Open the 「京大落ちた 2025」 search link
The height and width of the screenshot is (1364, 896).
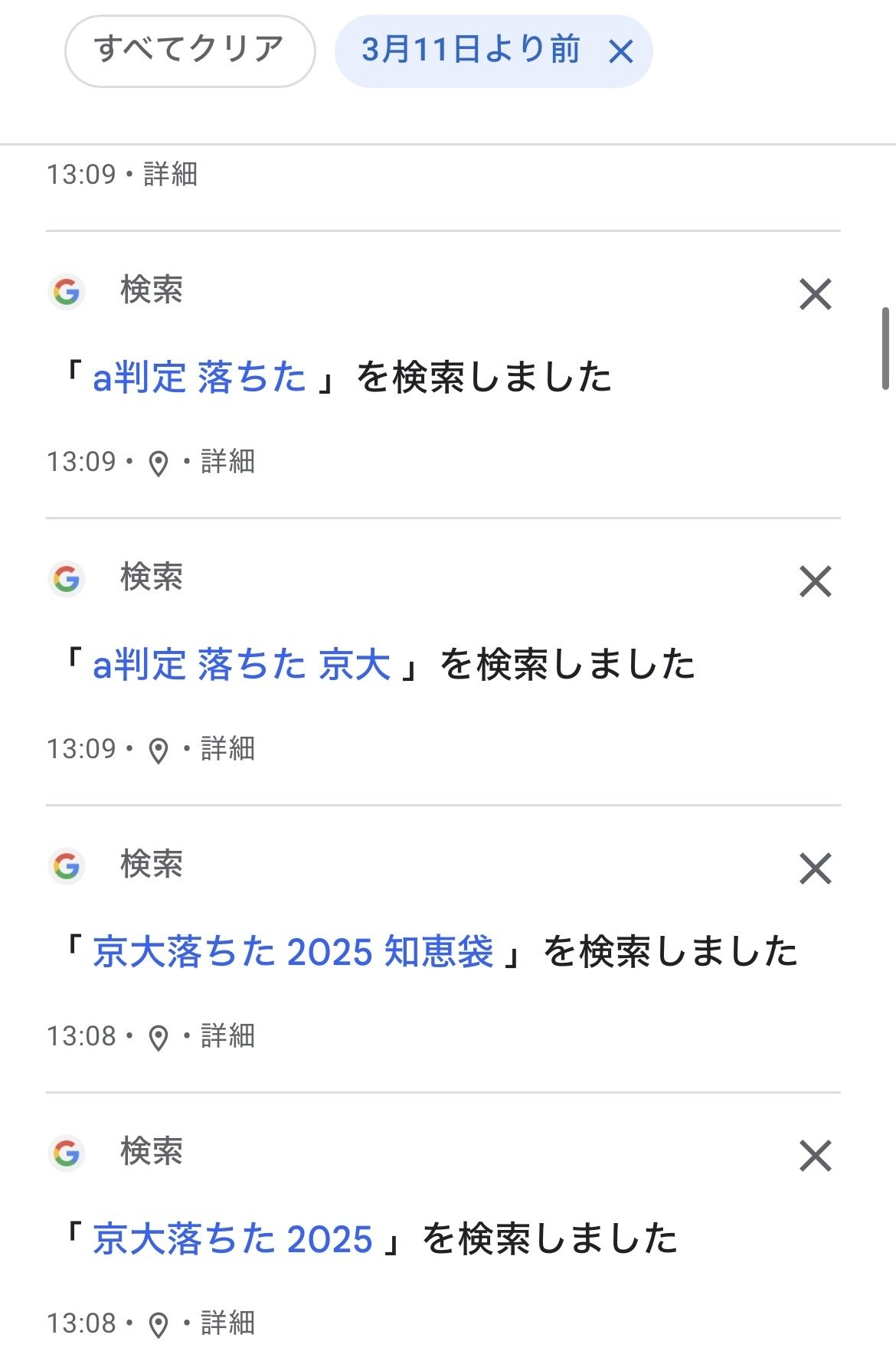coord(232,1239)
